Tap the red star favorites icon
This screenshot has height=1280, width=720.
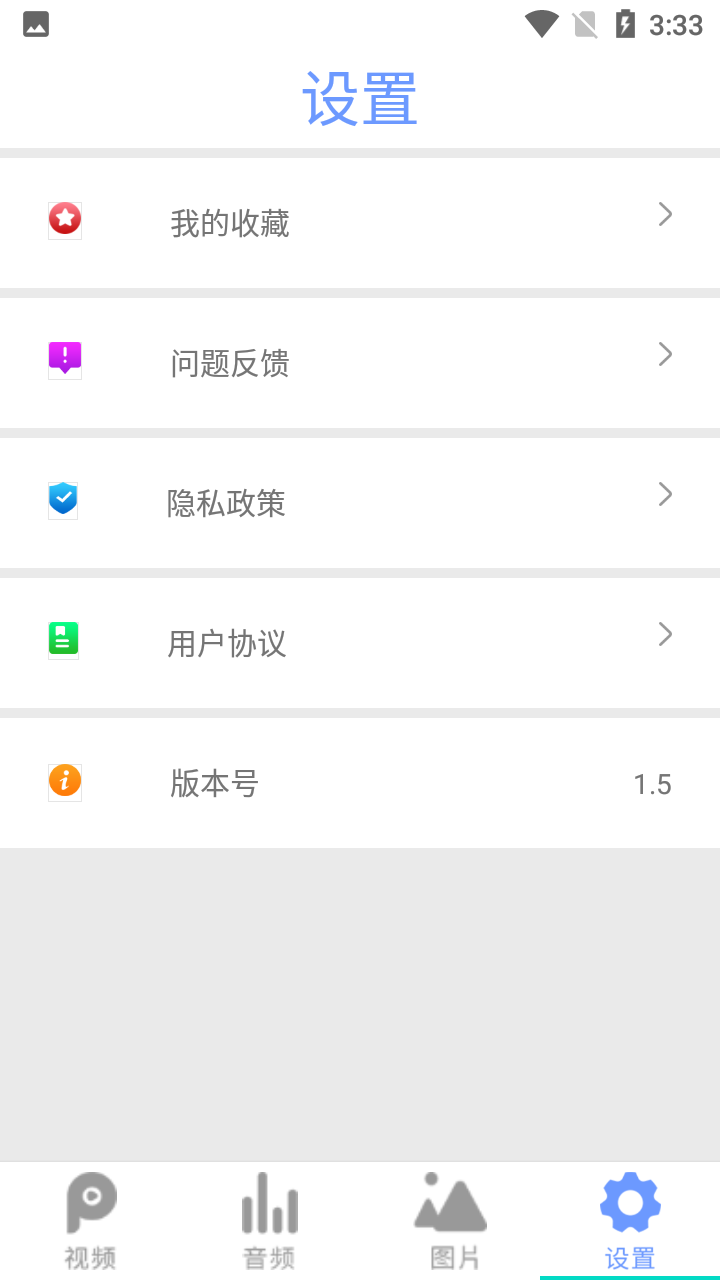click(x=64, y=219)
